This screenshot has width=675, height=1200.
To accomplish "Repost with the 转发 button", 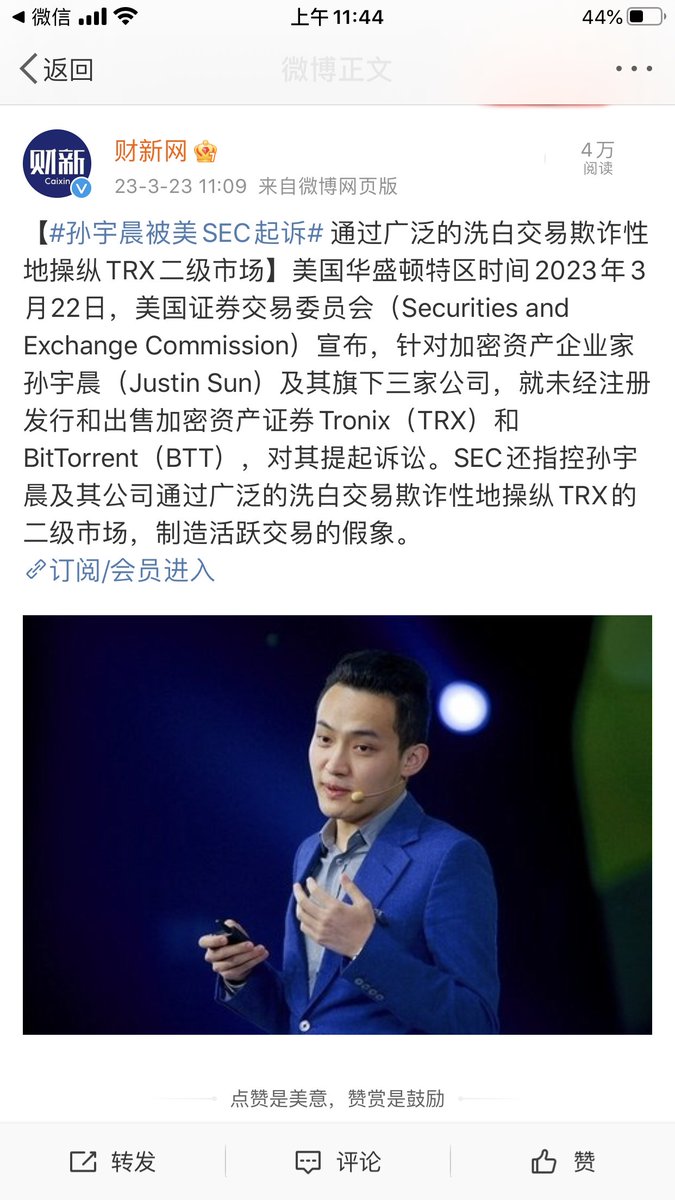I will pos(113,1161).
